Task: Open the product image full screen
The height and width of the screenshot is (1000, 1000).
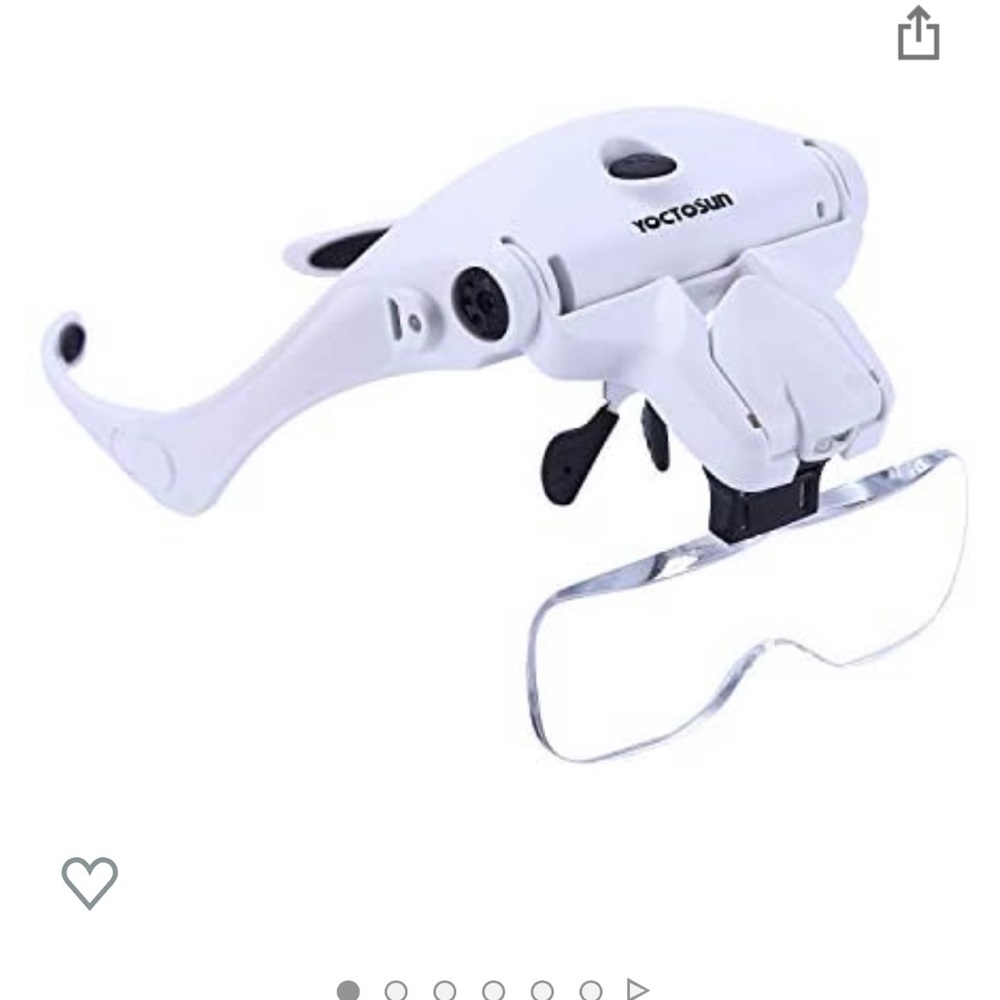Action: [500, 440]
